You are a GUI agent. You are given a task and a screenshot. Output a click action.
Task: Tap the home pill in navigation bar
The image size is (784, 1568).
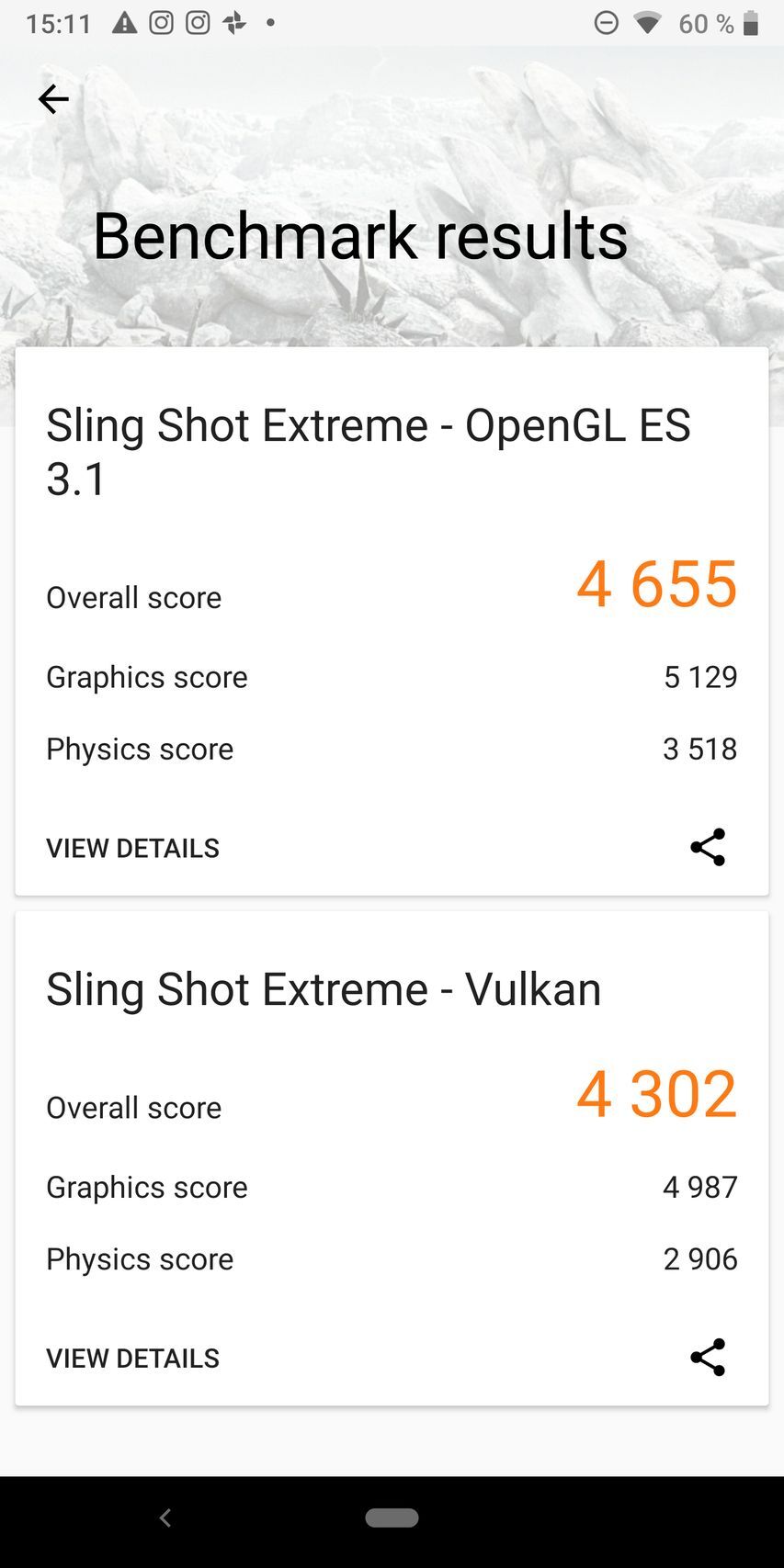[x=392, y=1518]
